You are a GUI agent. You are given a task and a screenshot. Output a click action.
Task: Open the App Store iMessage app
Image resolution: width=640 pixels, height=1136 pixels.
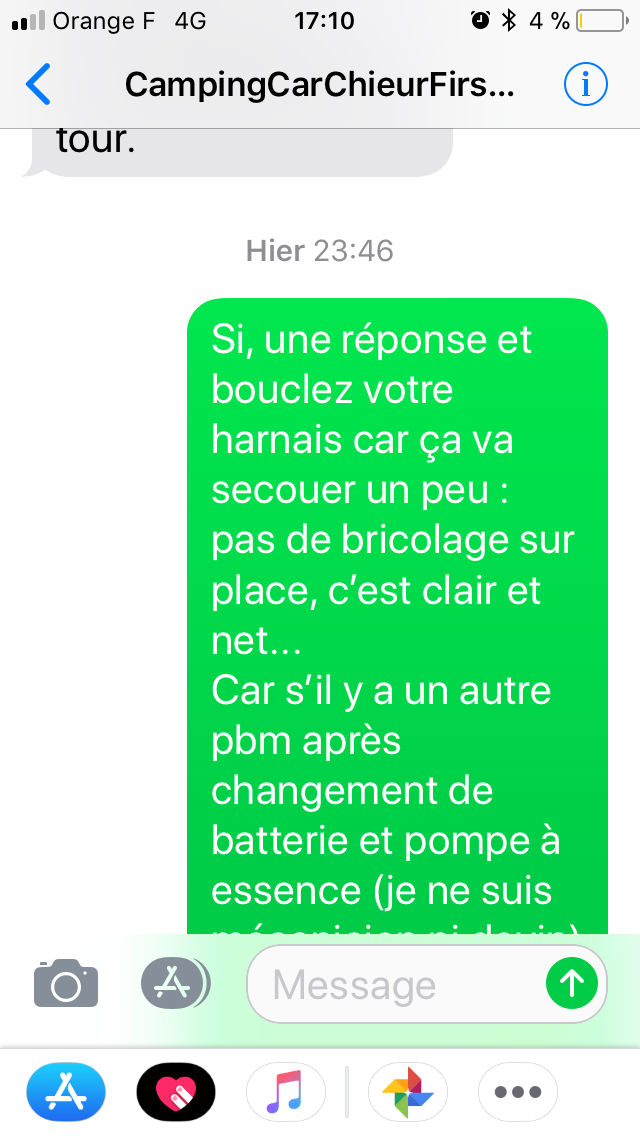pos(66,1092)
